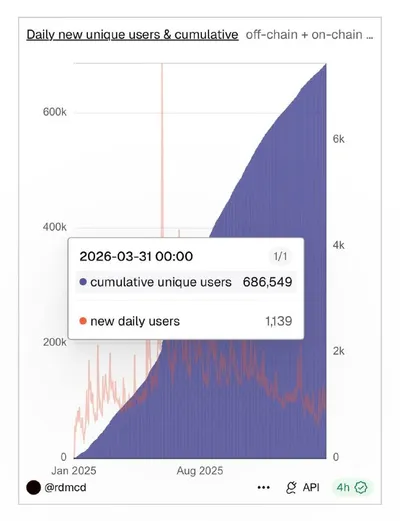The image size is (400, 521).
Task: Tap the 4h refresh status badge
Action: point(351,487)
